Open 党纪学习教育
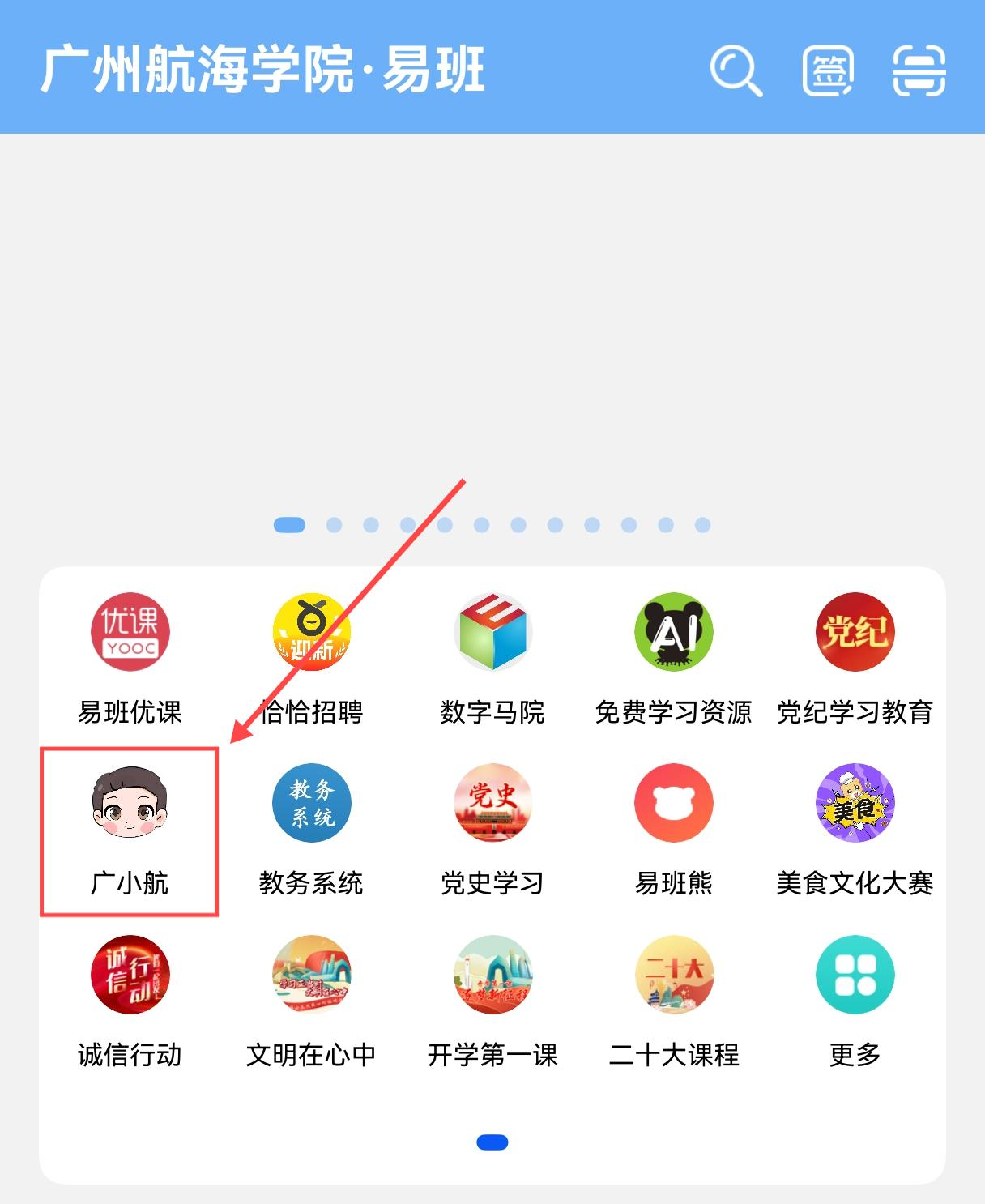The width and height of the screenshot is (985, 1204). pos(855,633)
